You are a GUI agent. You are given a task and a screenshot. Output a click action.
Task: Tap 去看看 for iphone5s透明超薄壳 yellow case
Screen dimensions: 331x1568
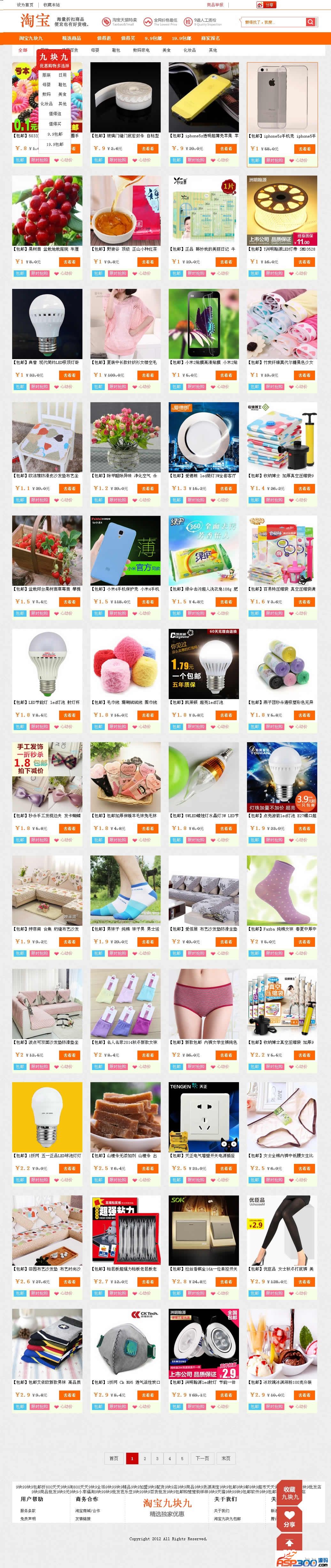(226, 148)
